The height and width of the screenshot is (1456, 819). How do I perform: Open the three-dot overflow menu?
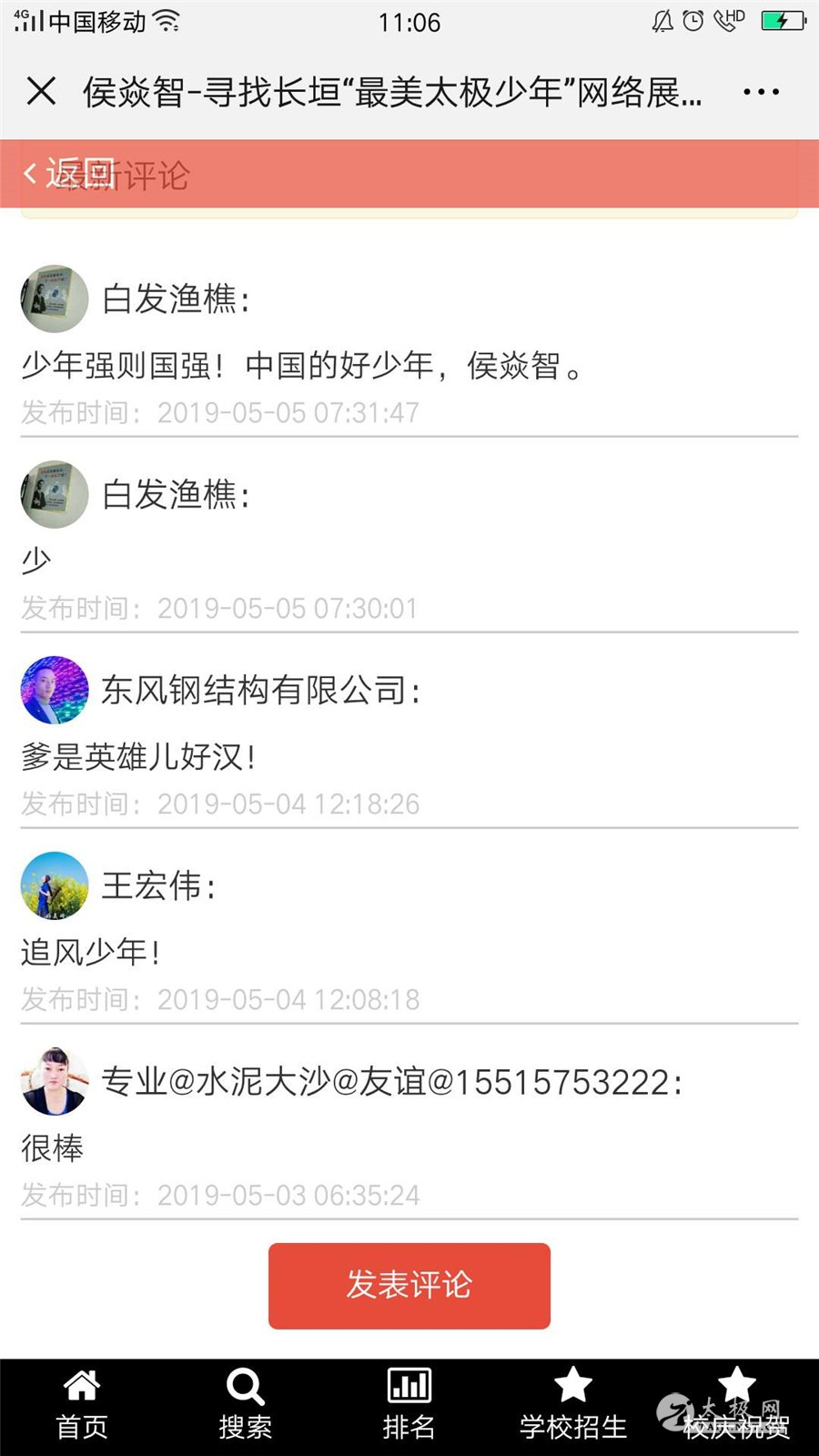tap(761, 92)
